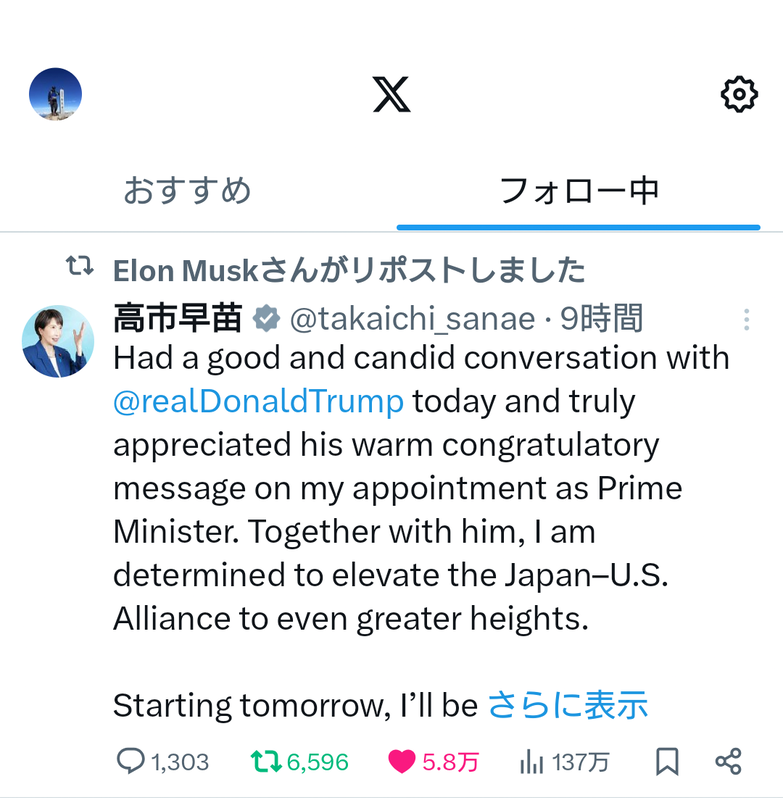View analytics for the post

(x=531, y=762)
